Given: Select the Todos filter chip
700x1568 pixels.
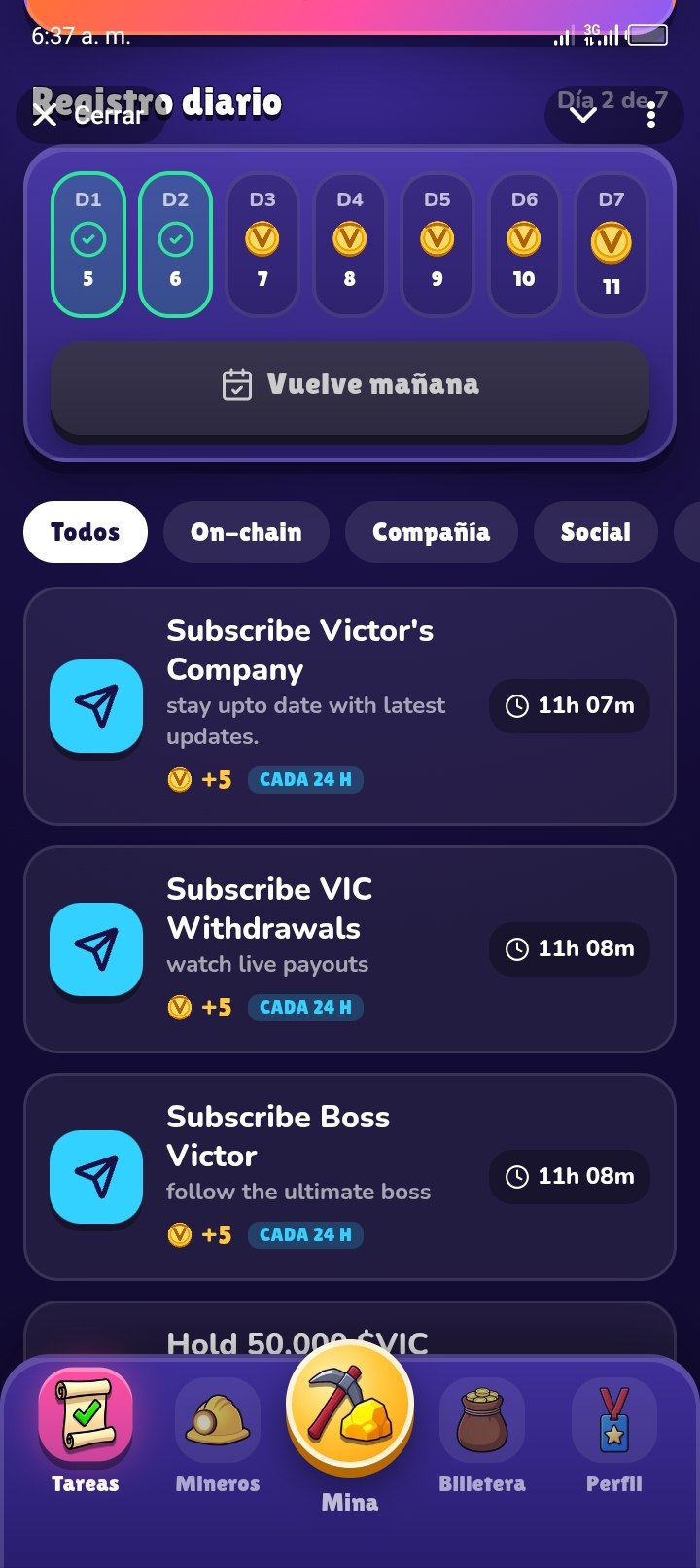Looking at the screenshot, I should 86,532.
